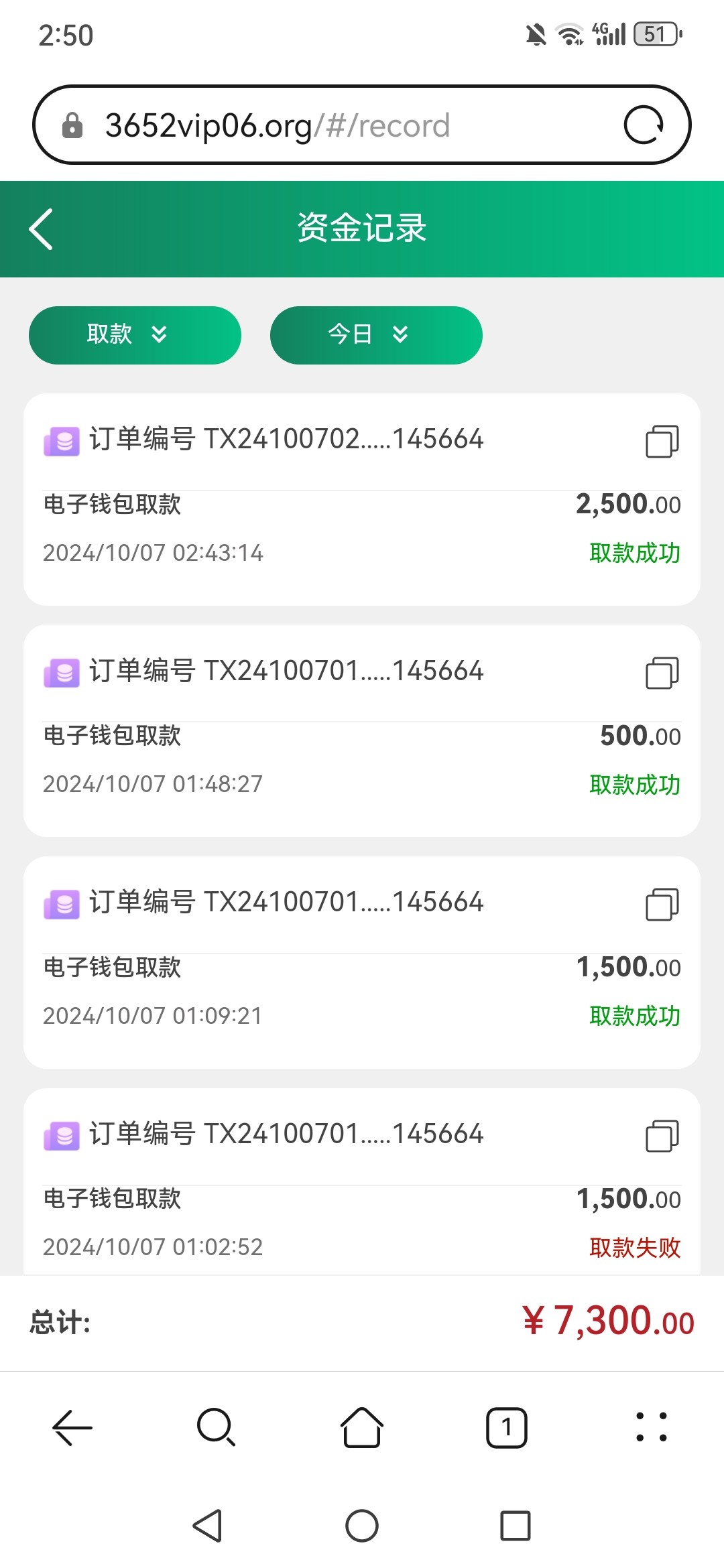Tap the browser address bar URL
The height and width of the screenshot is (1568, 724).
click(x=278, y=125)
